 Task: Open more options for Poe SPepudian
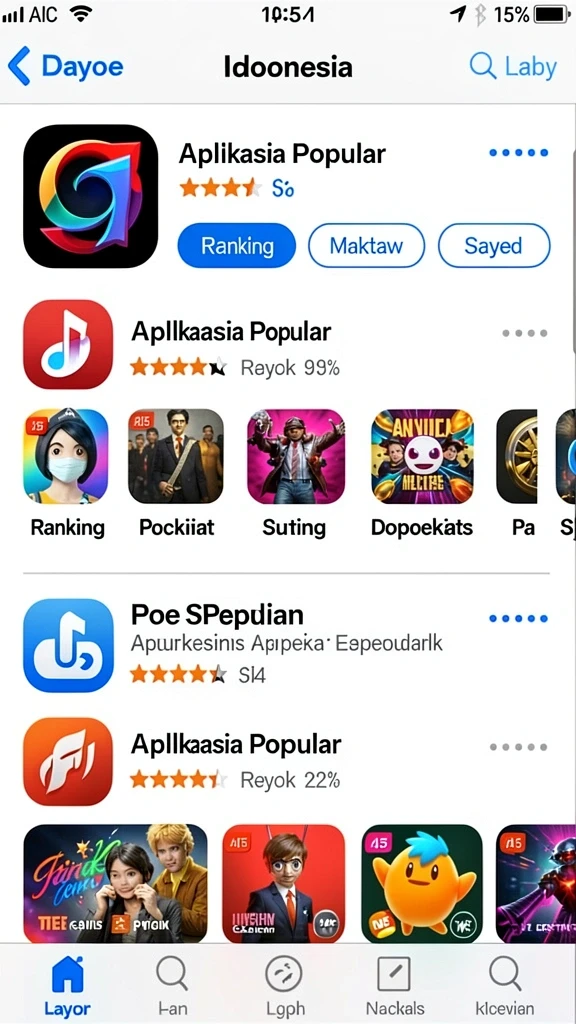pos(519,618)
